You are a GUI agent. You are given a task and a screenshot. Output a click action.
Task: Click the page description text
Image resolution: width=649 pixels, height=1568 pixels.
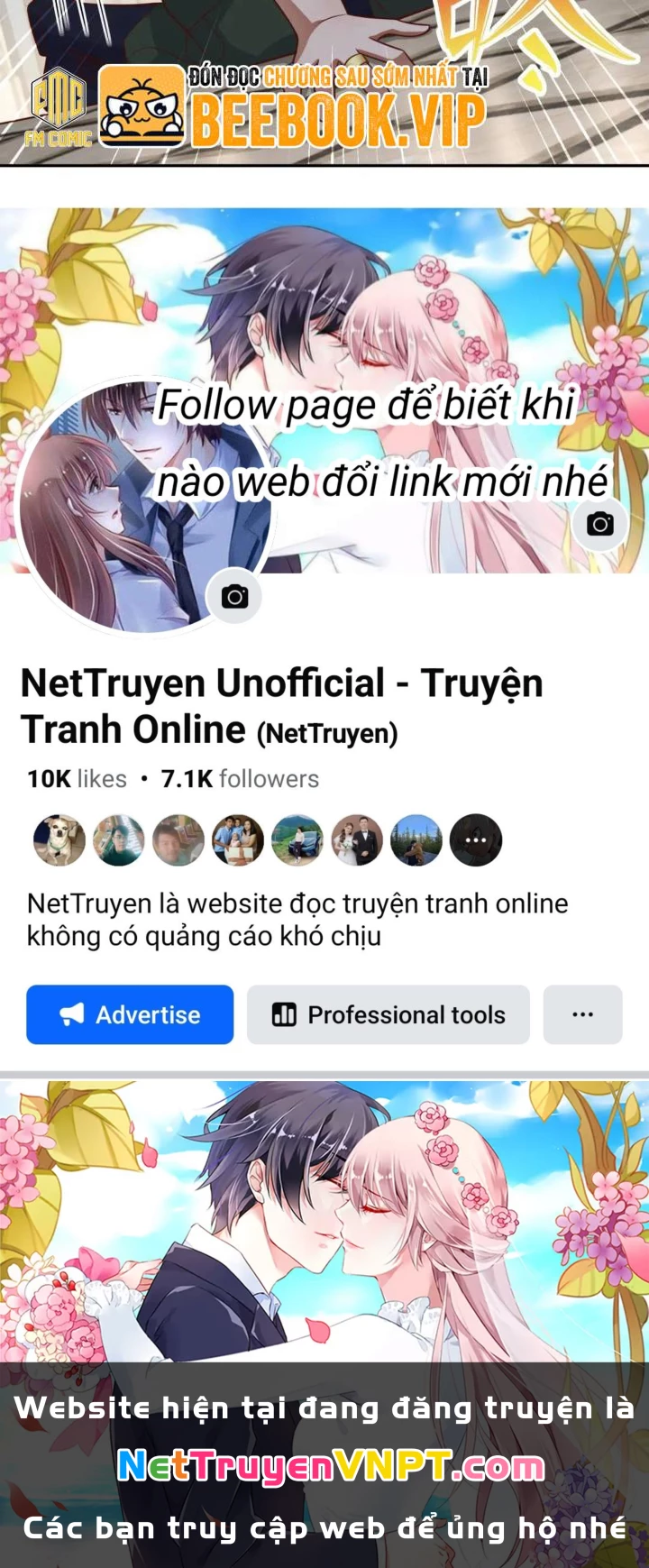coord(297,919)
